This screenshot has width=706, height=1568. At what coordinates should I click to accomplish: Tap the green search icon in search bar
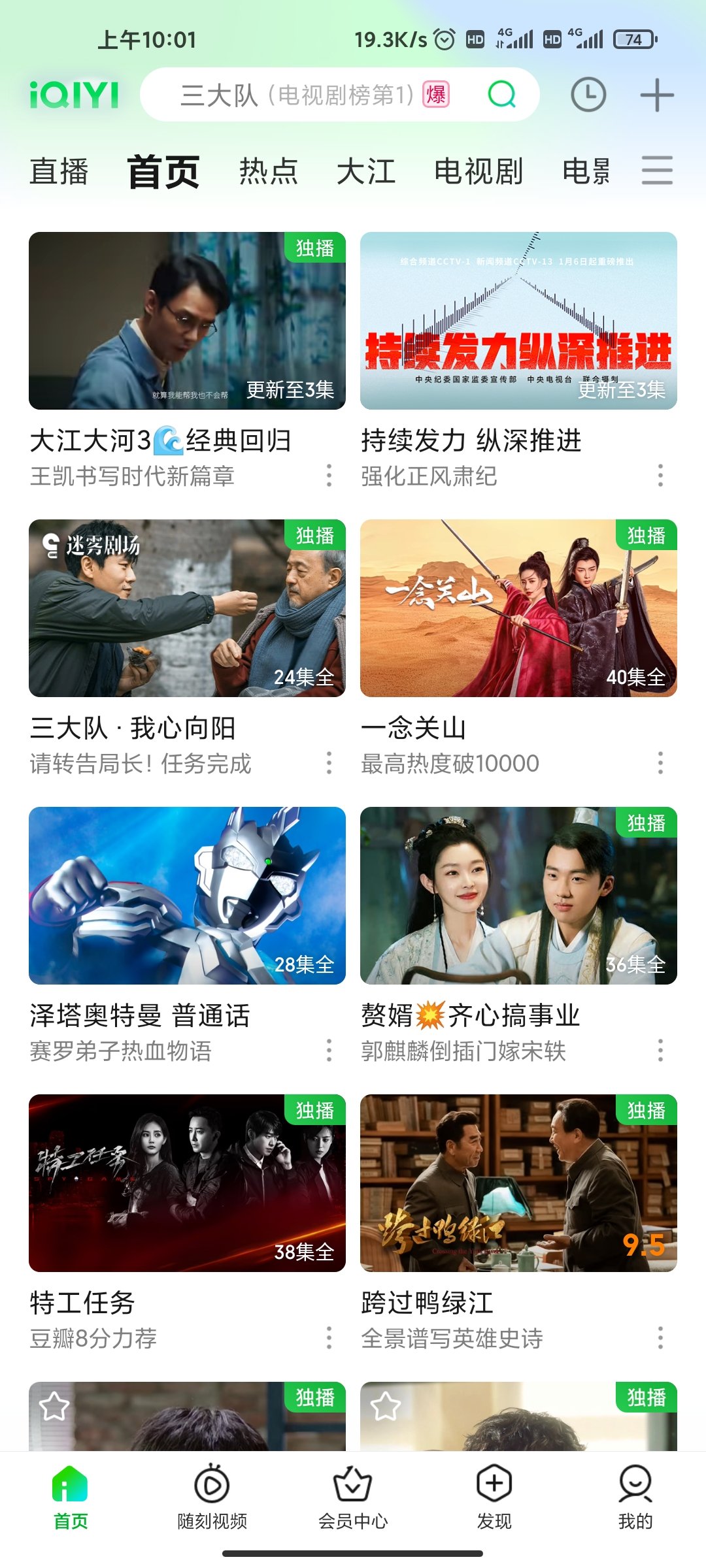501,95
